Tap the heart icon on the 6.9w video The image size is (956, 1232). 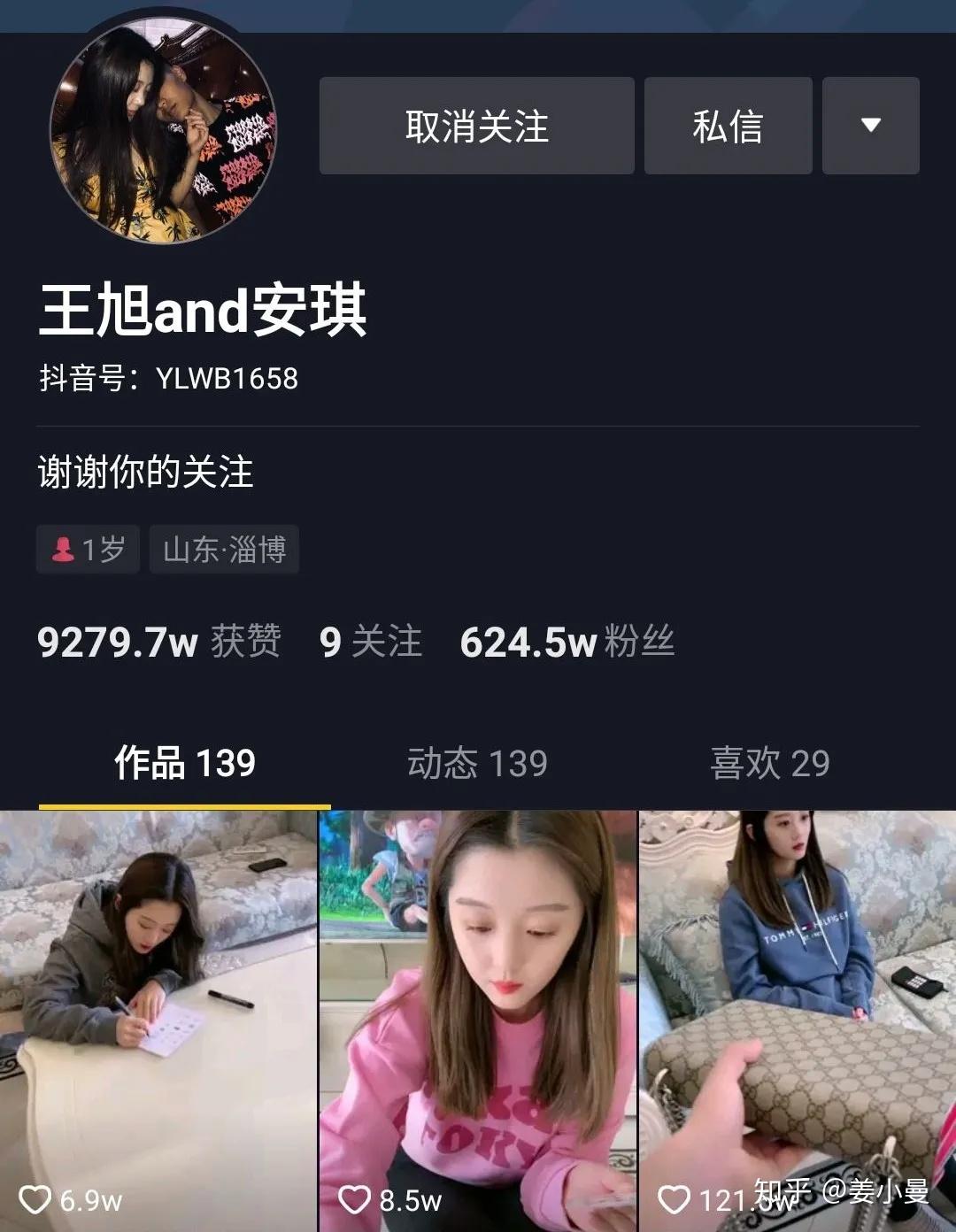[35, 1200]
